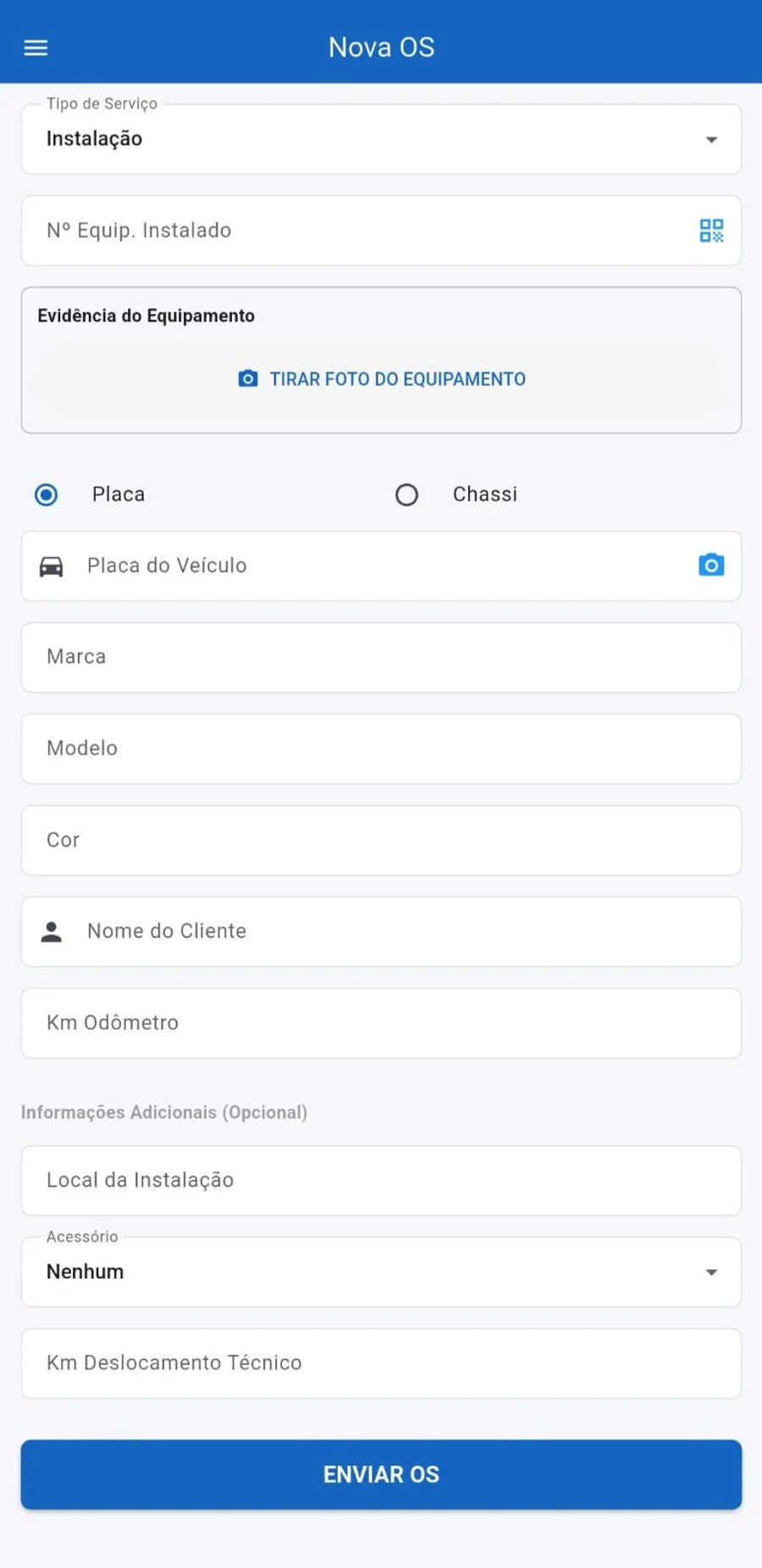The height and width of the screenshot is (1568, 762).
Task: Click the car icon in the plate field
Action: tap(52, 565)
